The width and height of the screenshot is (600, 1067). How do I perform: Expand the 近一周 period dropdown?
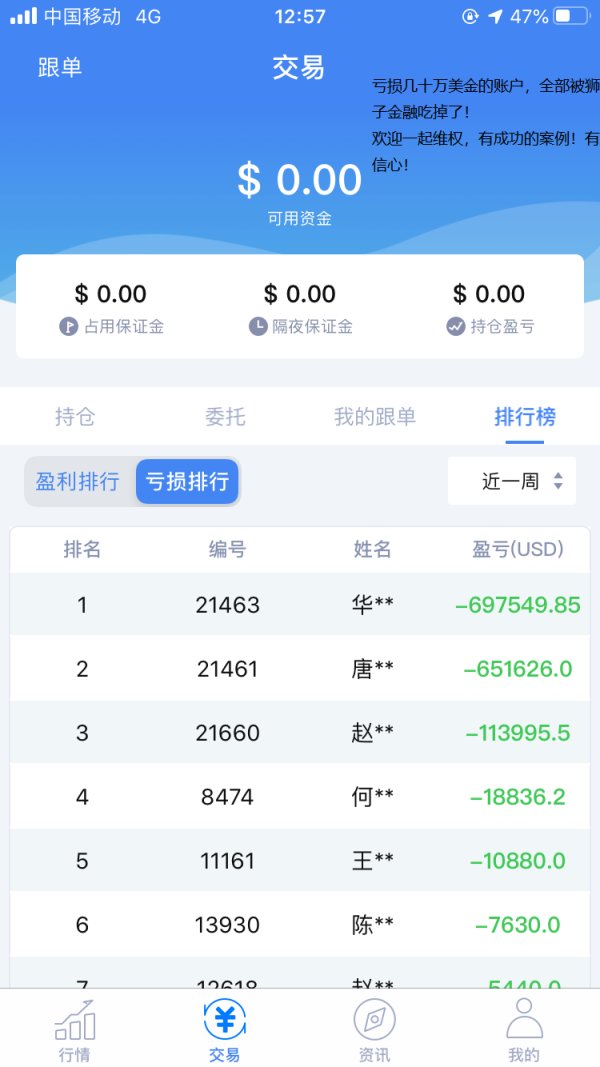[512, 481]
